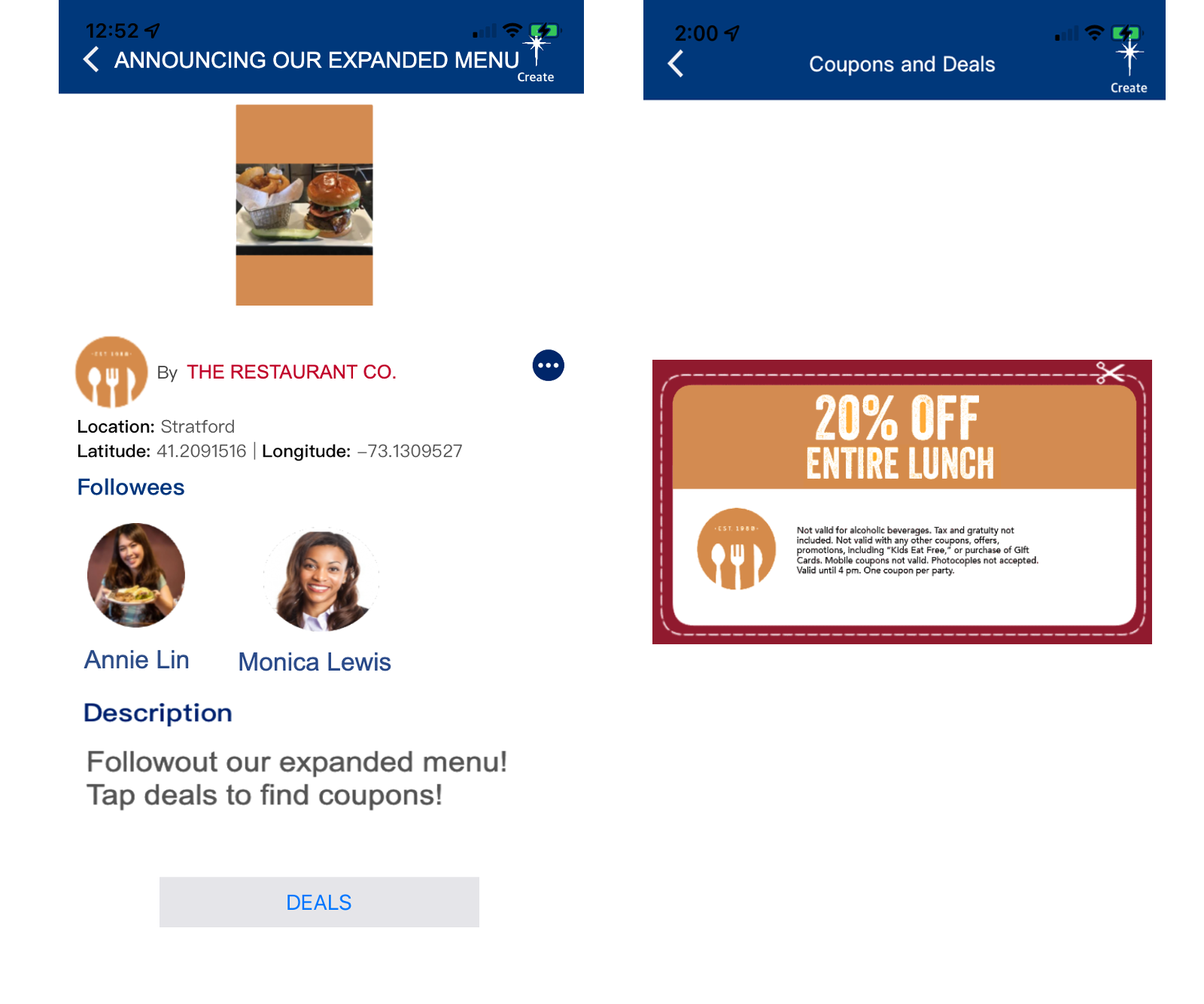Go back from Coupons and Deals
This screenshot has height=1004, width=1204.
(676, 64)
